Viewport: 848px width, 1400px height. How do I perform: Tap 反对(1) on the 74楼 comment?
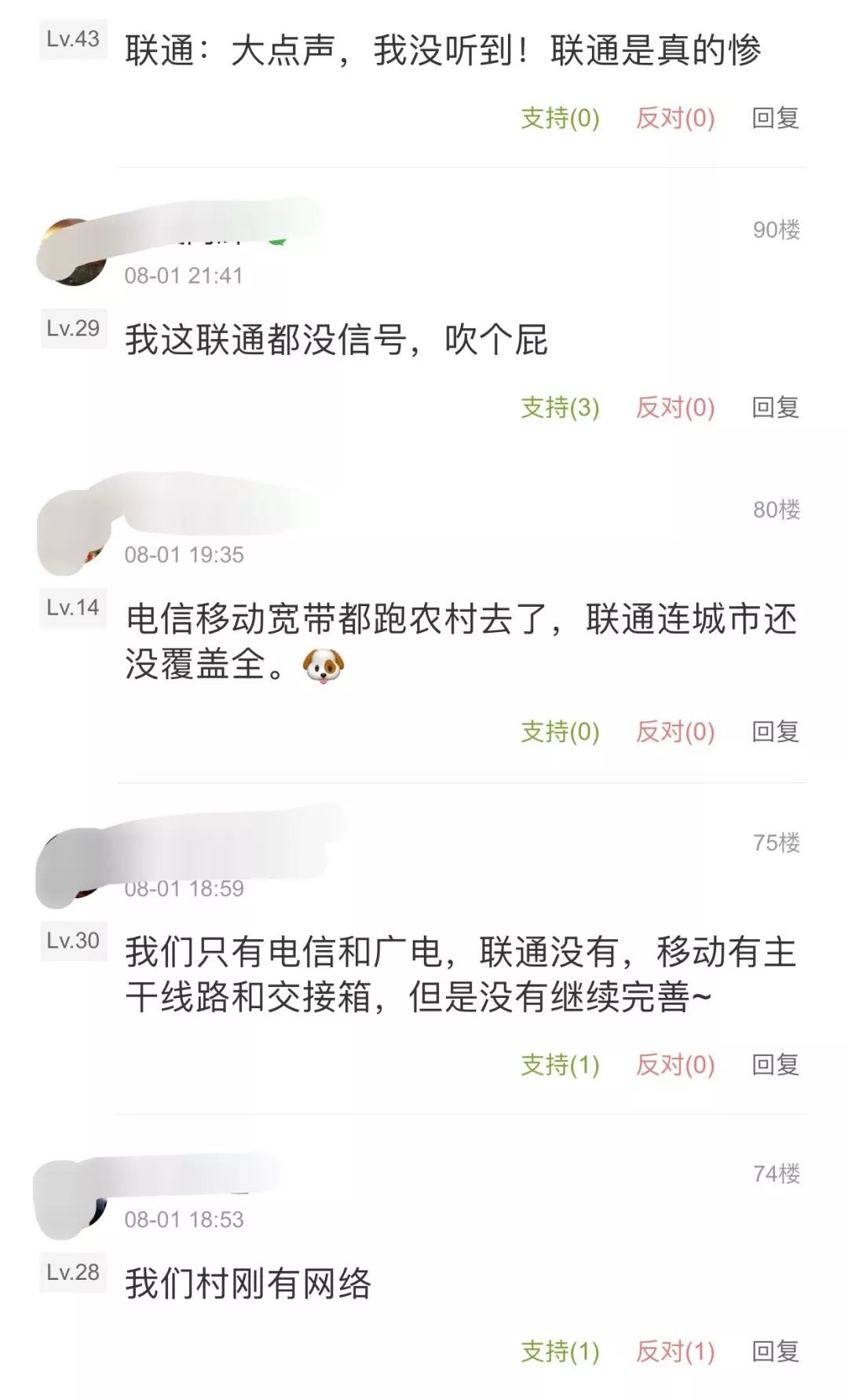click(675, 1351)
